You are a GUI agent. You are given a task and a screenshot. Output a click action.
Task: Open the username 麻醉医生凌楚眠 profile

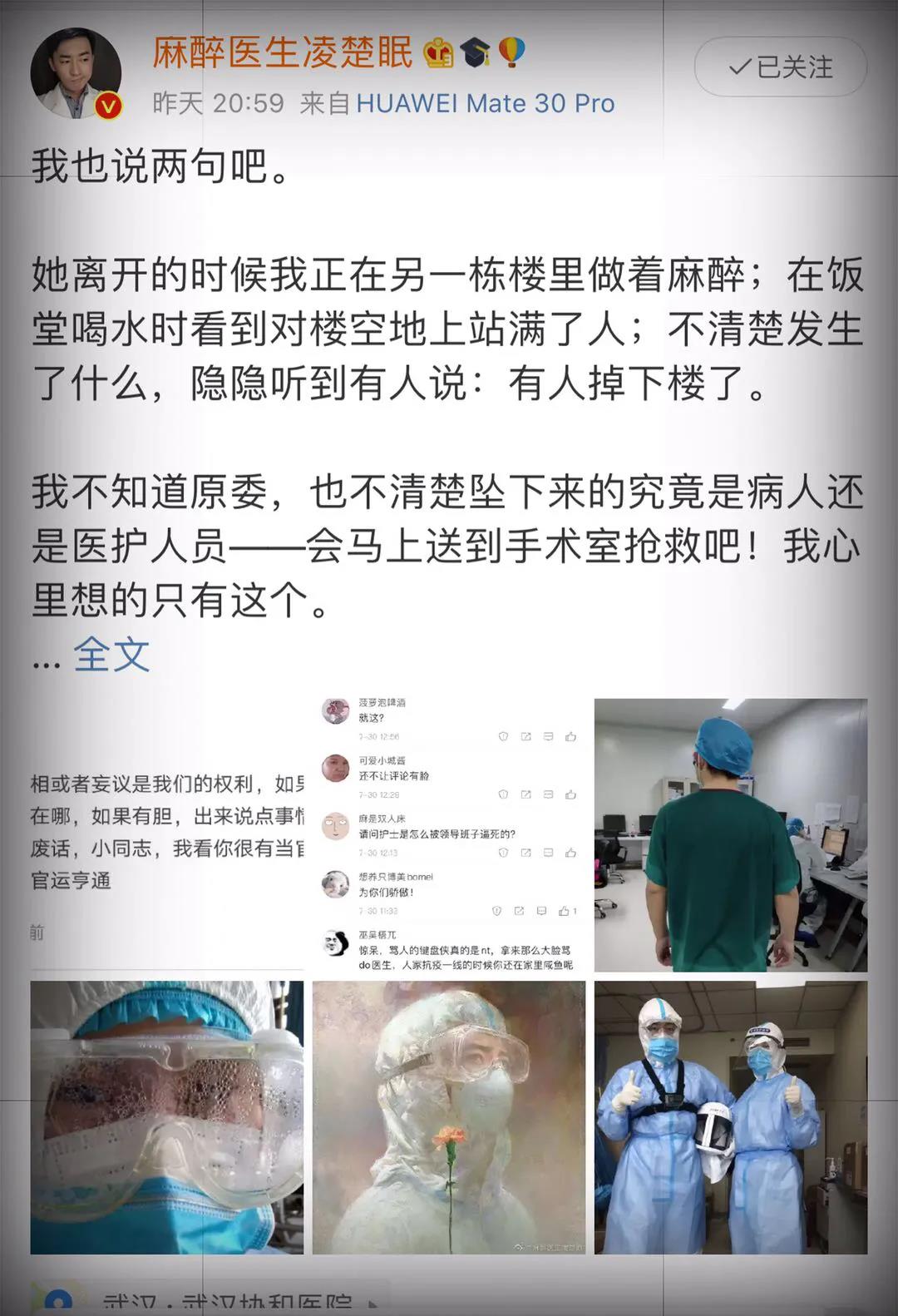pos(282,53)
